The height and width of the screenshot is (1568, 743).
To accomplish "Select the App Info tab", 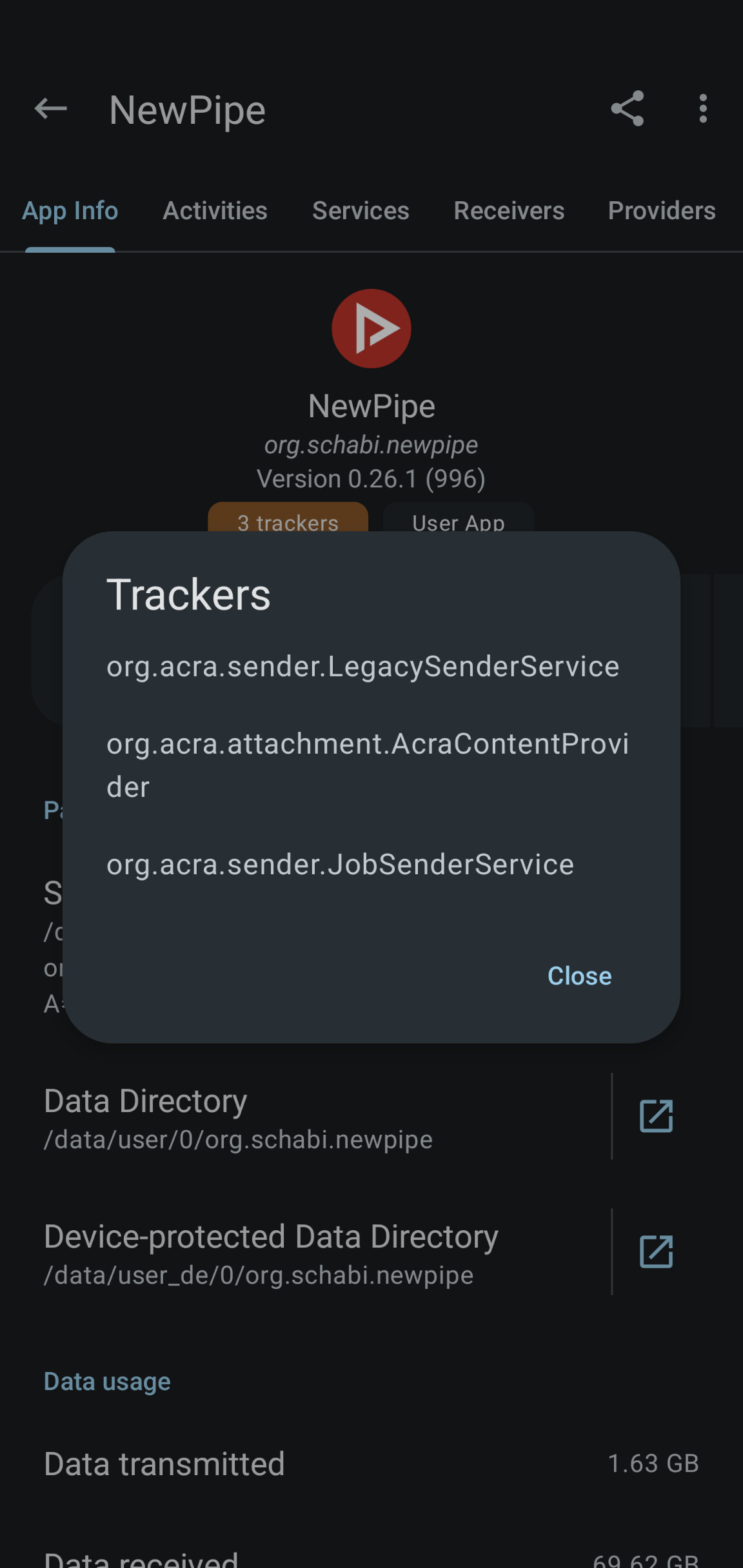I will click(70, 211).
